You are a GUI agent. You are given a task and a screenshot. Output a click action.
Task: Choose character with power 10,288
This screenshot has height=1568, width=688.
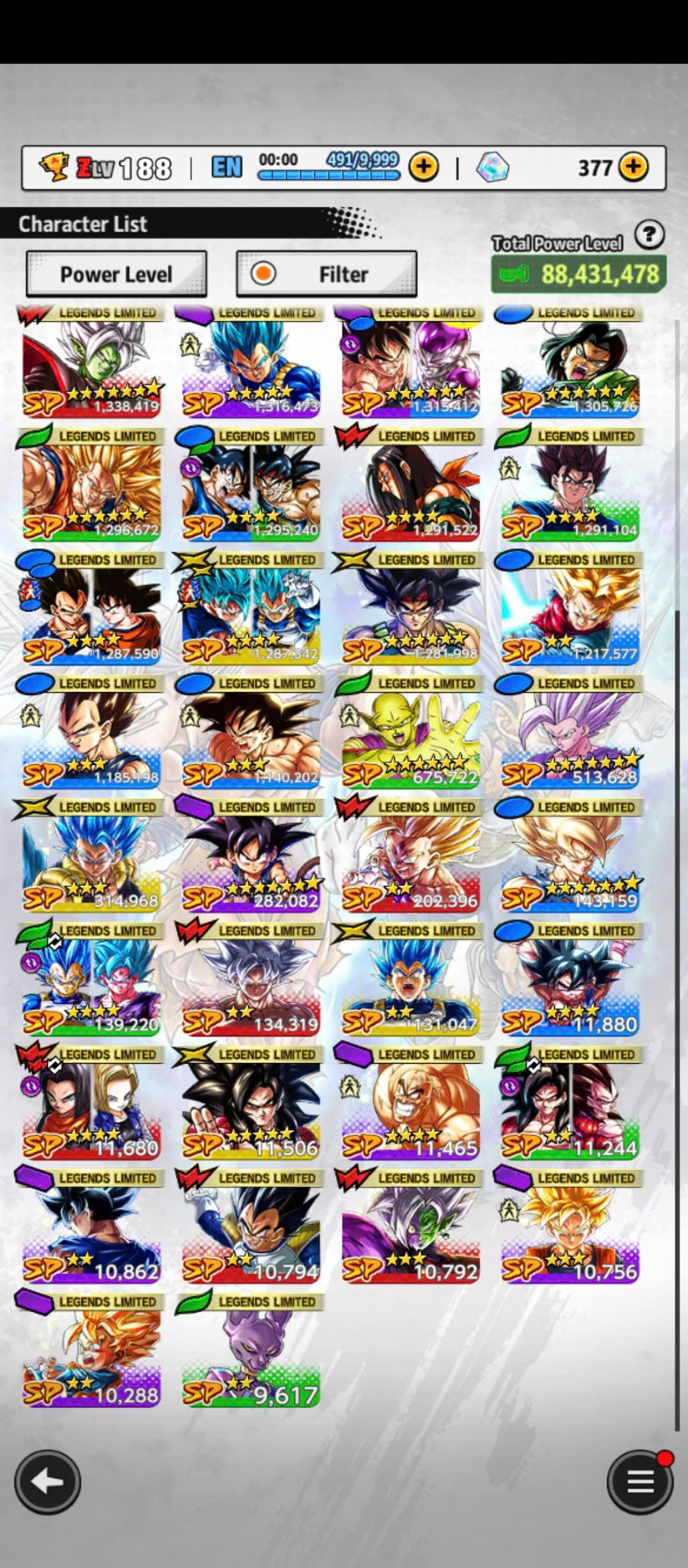point(91,1357)
